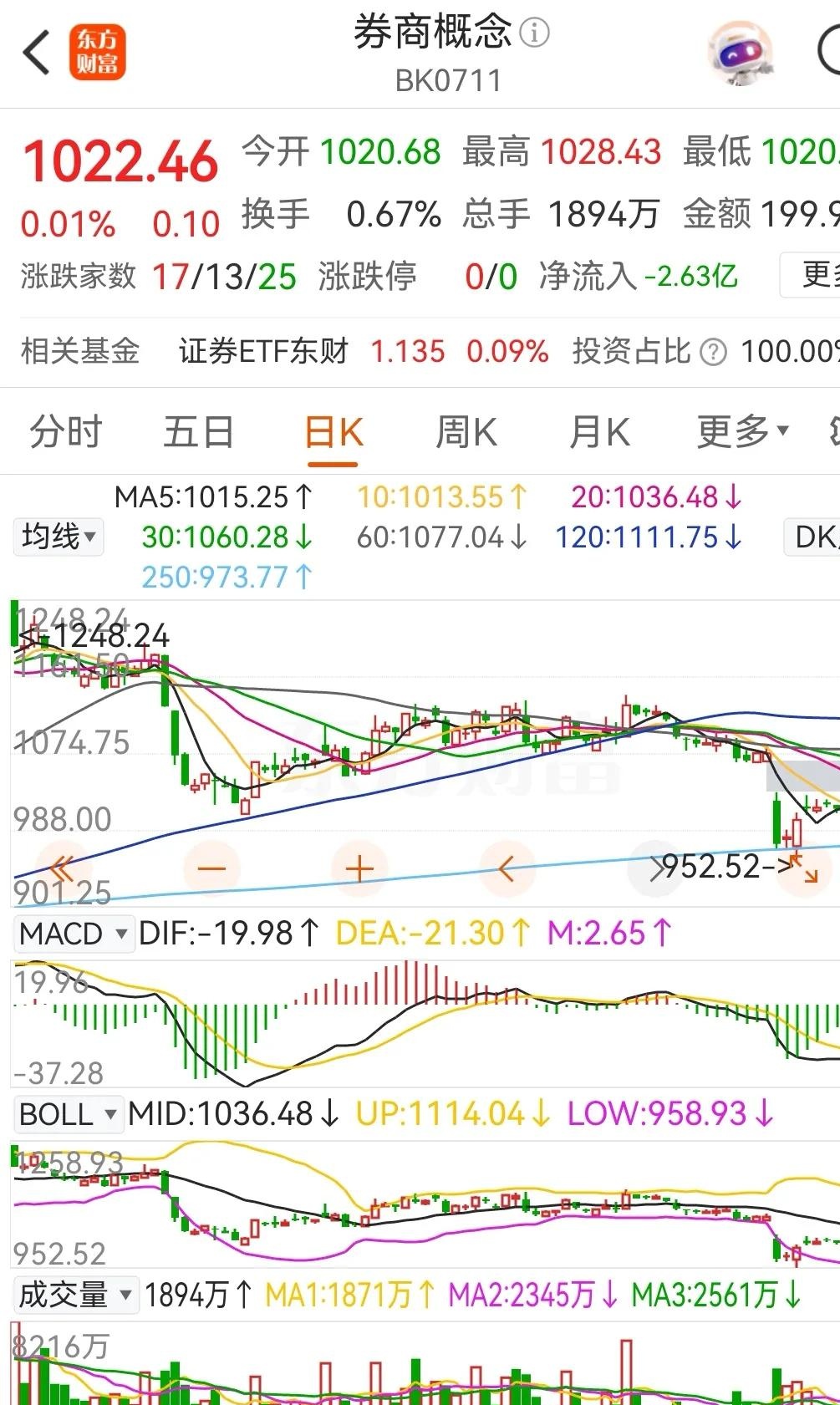Zoom in on chart with plus icon
840x1405 pixels.
coord(360,869)
